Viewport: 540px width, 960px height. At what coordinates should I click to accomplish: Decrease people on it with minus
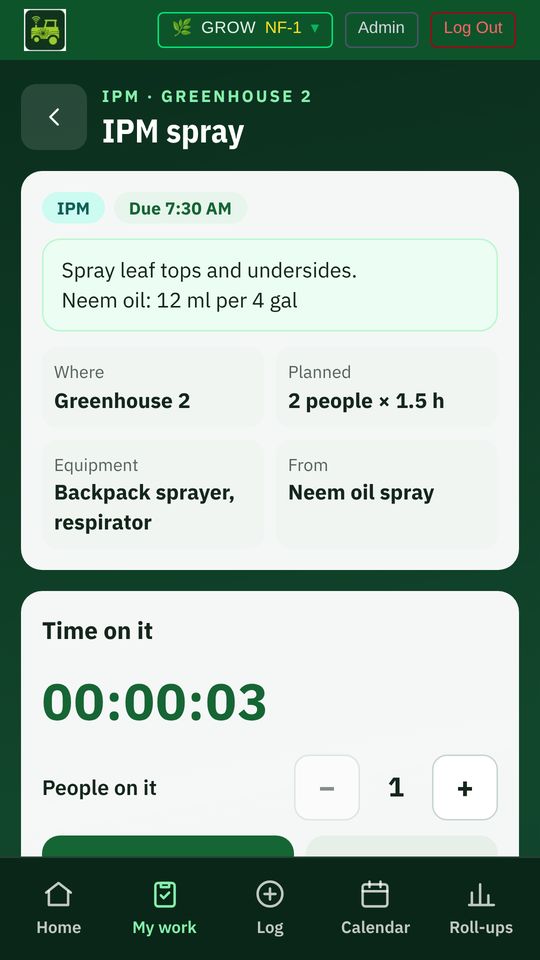[327, 787]
